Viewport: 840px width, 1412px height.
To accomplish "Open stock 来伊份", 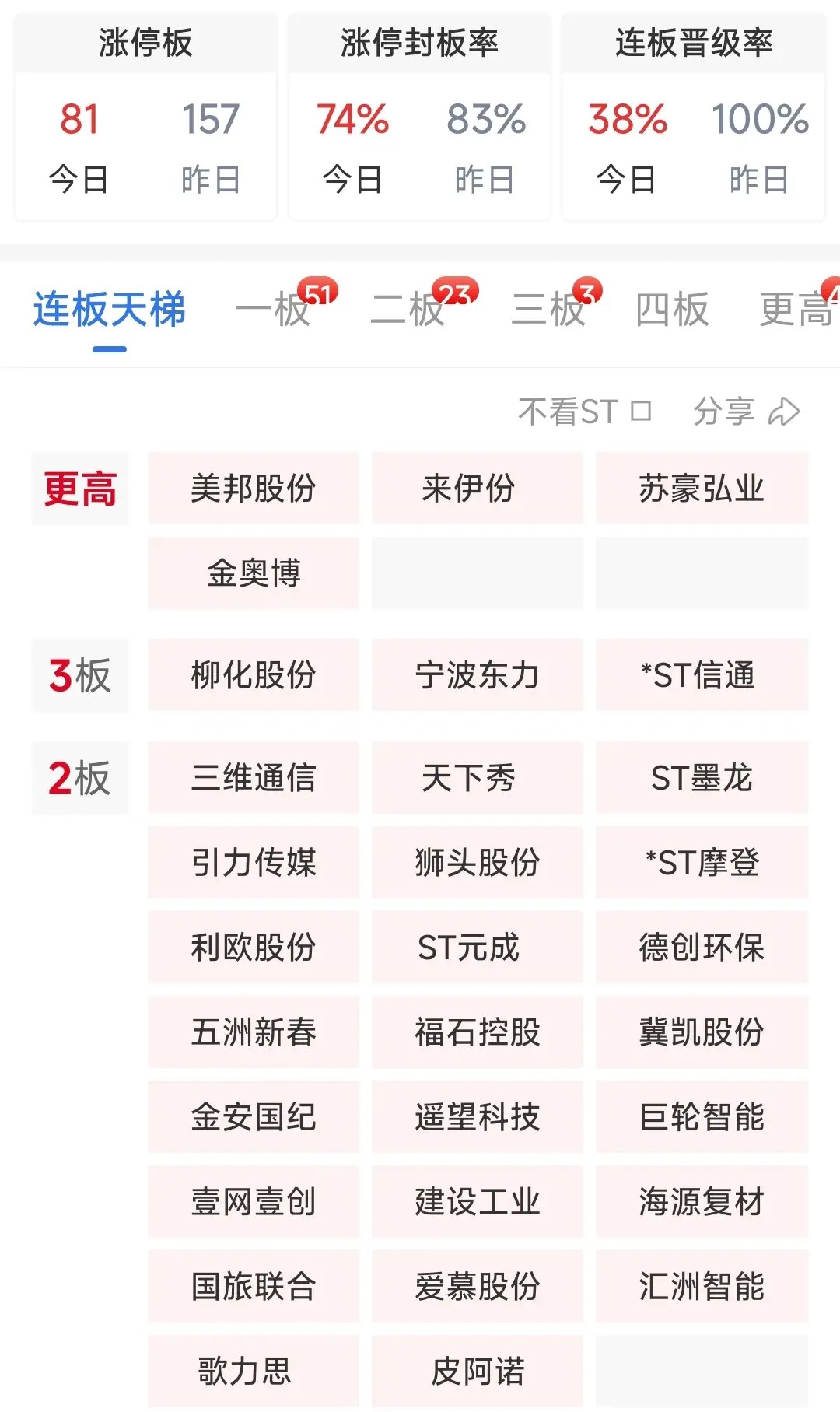I will coord(477,489).
